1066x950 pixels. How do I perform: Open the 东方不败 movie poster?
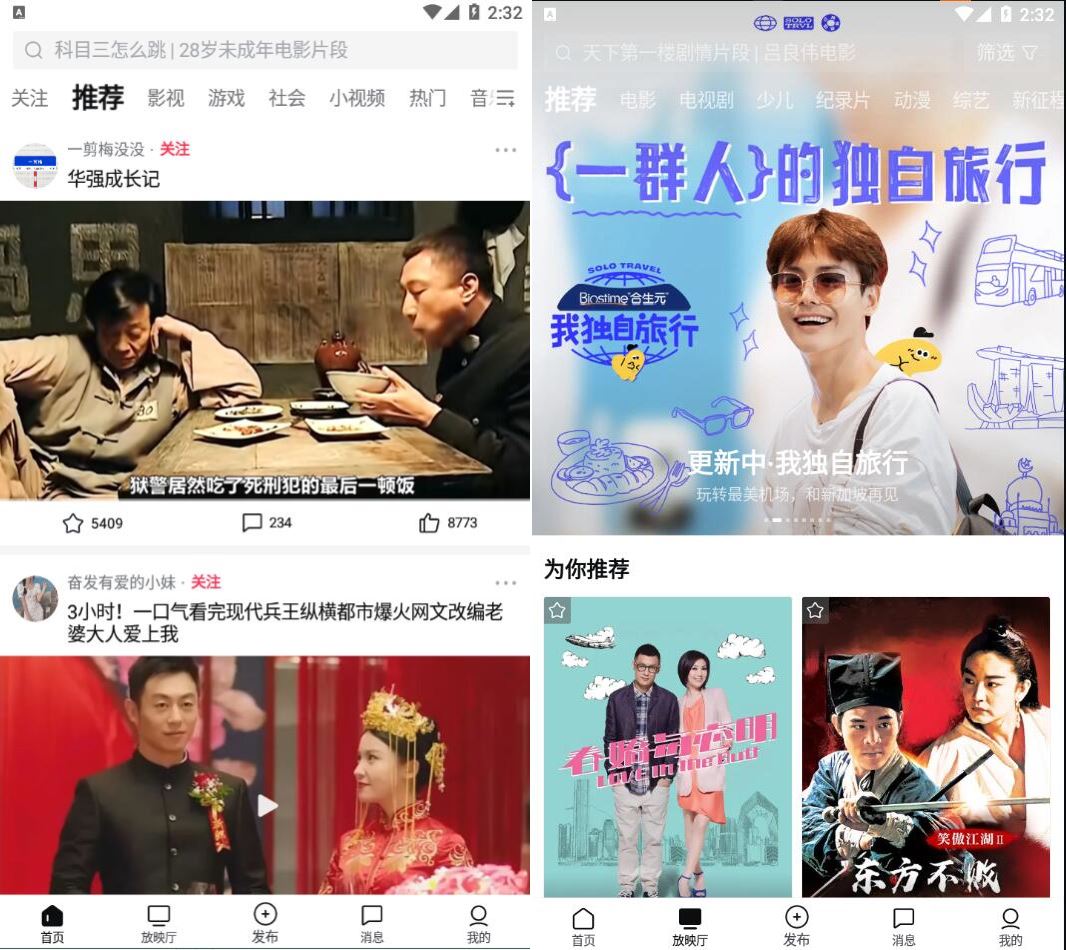[x=925, y=747]
